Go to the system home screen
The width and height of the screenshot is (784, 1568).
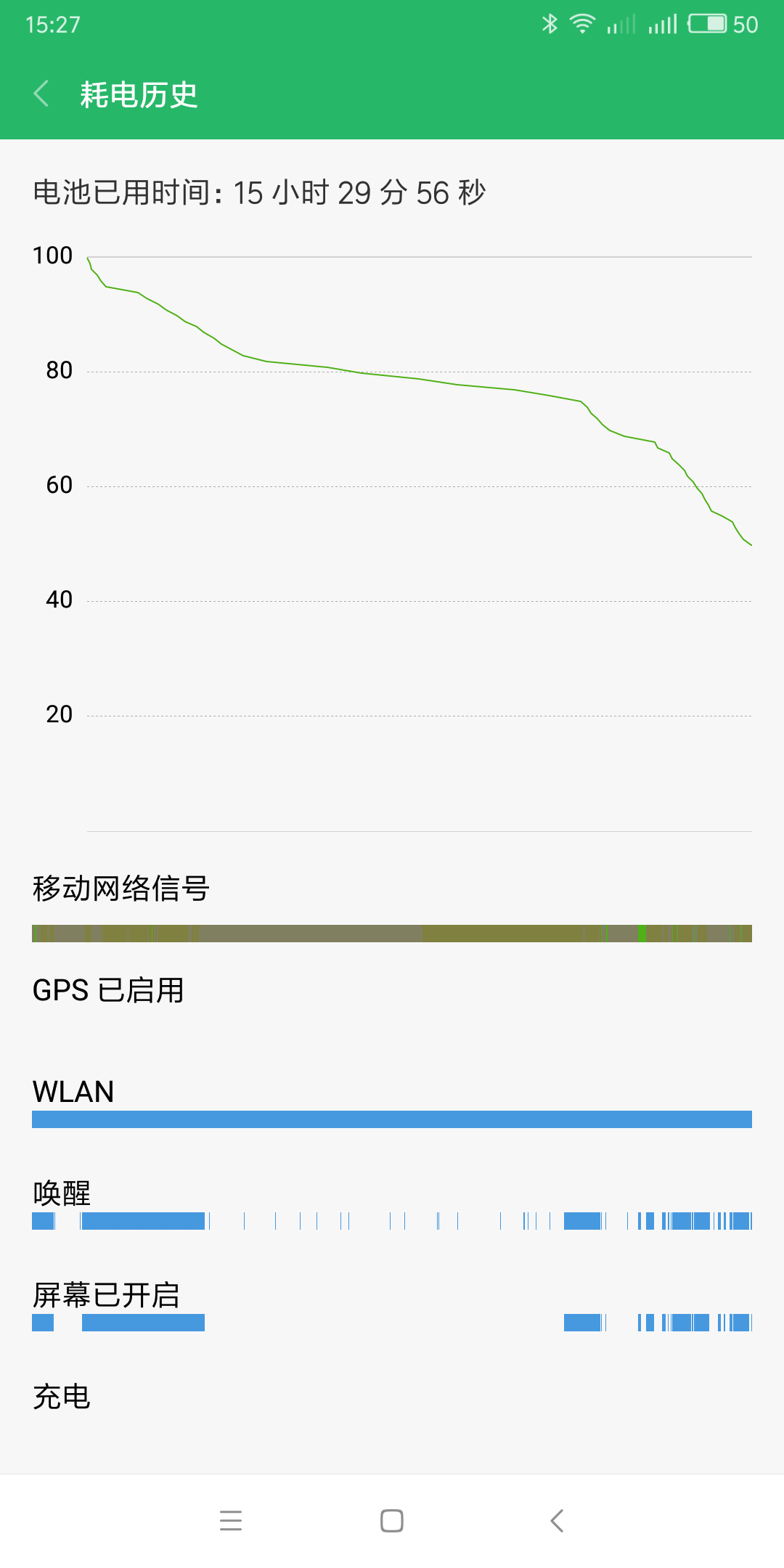click(392, 1520)
